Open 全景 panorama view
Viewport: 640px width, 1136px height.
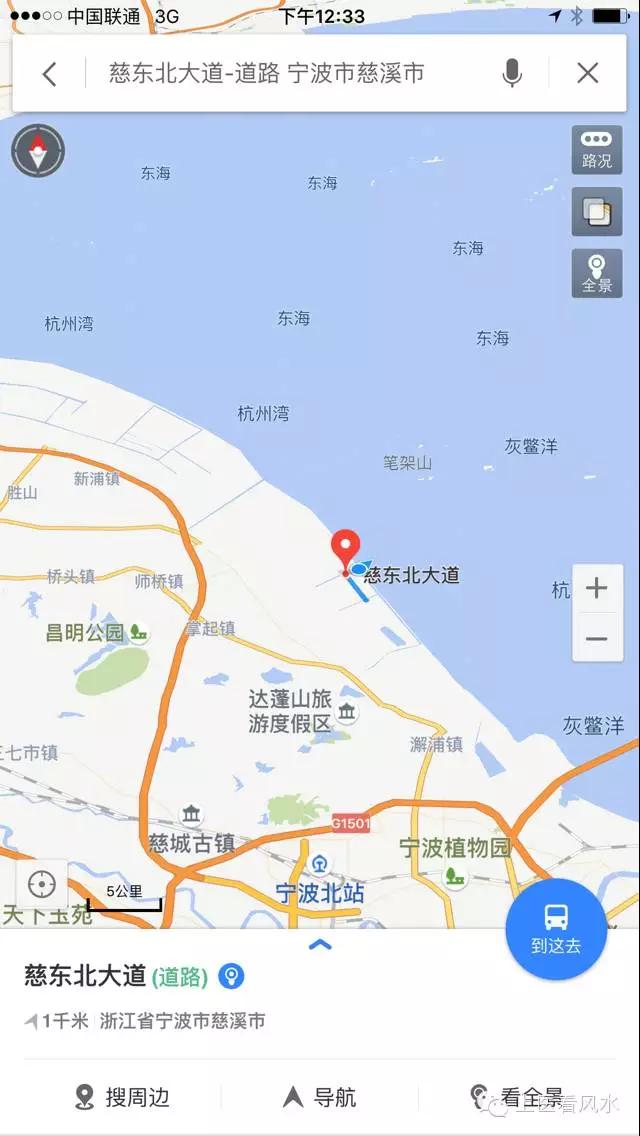[596, 273]
